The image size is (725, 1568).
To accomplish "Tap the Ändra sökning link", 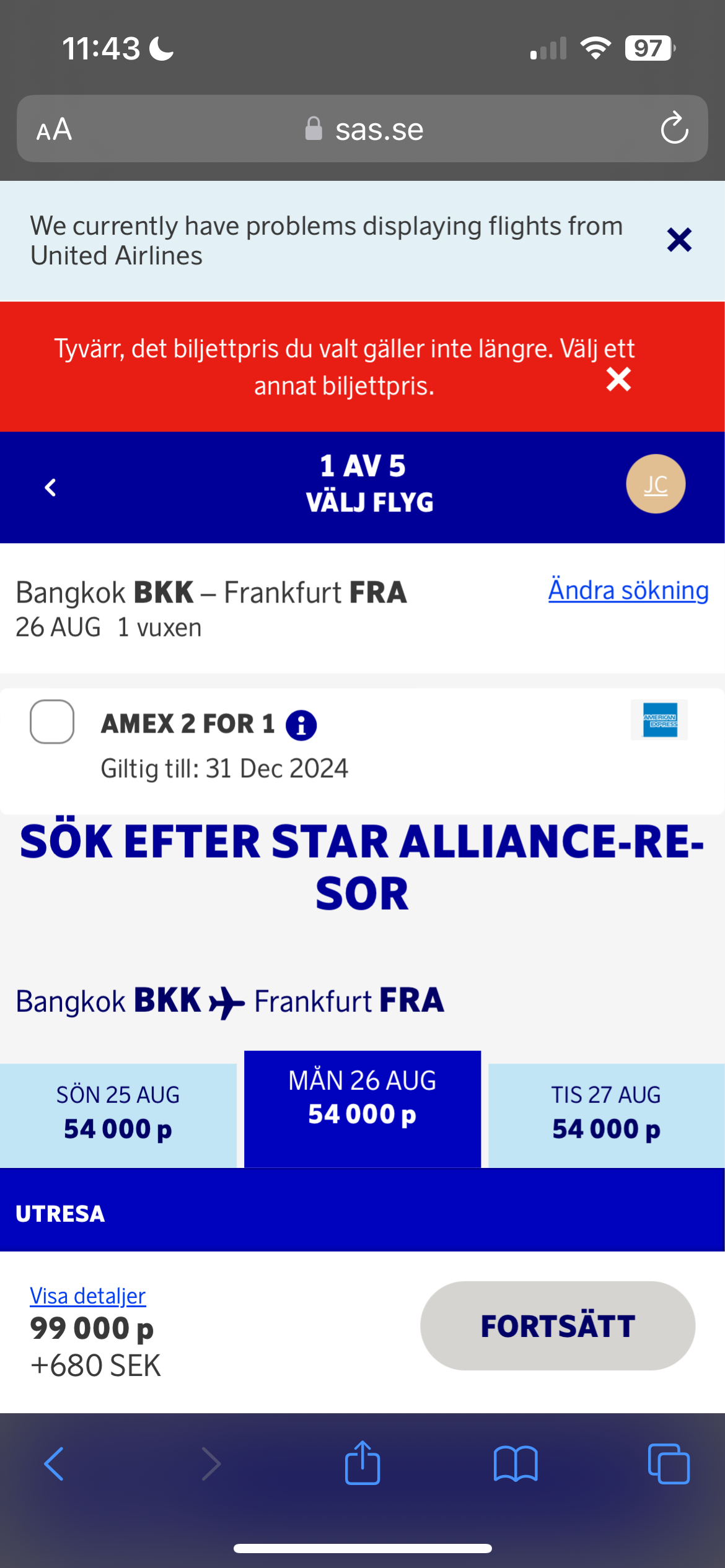I will tap(628, 590).
